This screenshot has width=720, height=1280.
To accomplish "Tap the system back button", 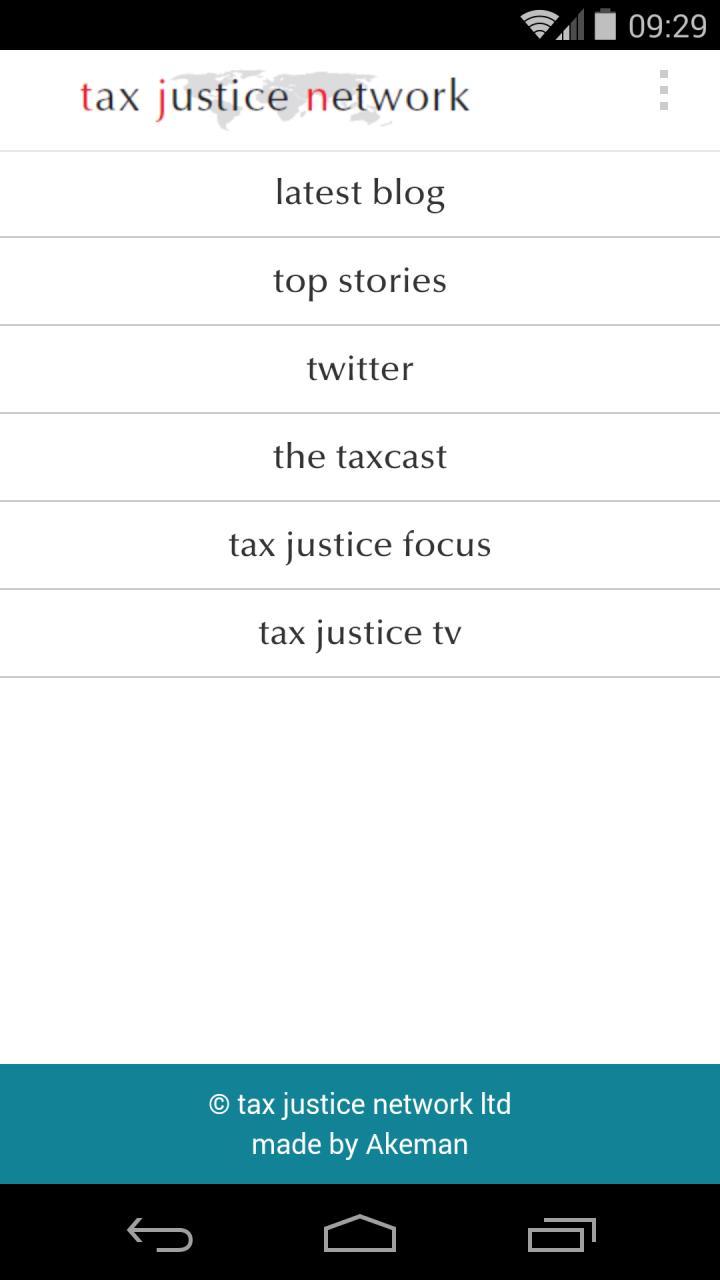I will [x=160, y=1234].
